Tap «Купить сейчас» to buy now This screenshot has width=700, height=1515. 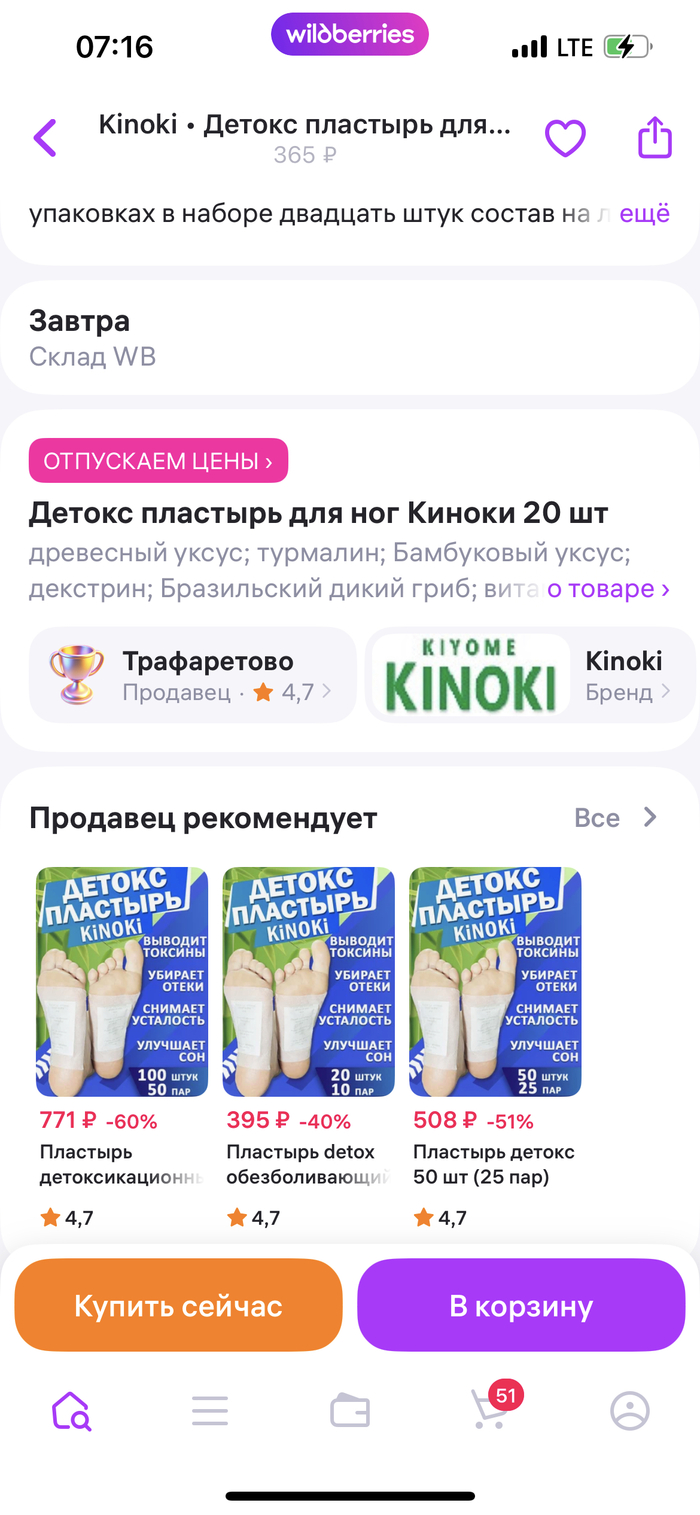click(x=178, y=1306)
